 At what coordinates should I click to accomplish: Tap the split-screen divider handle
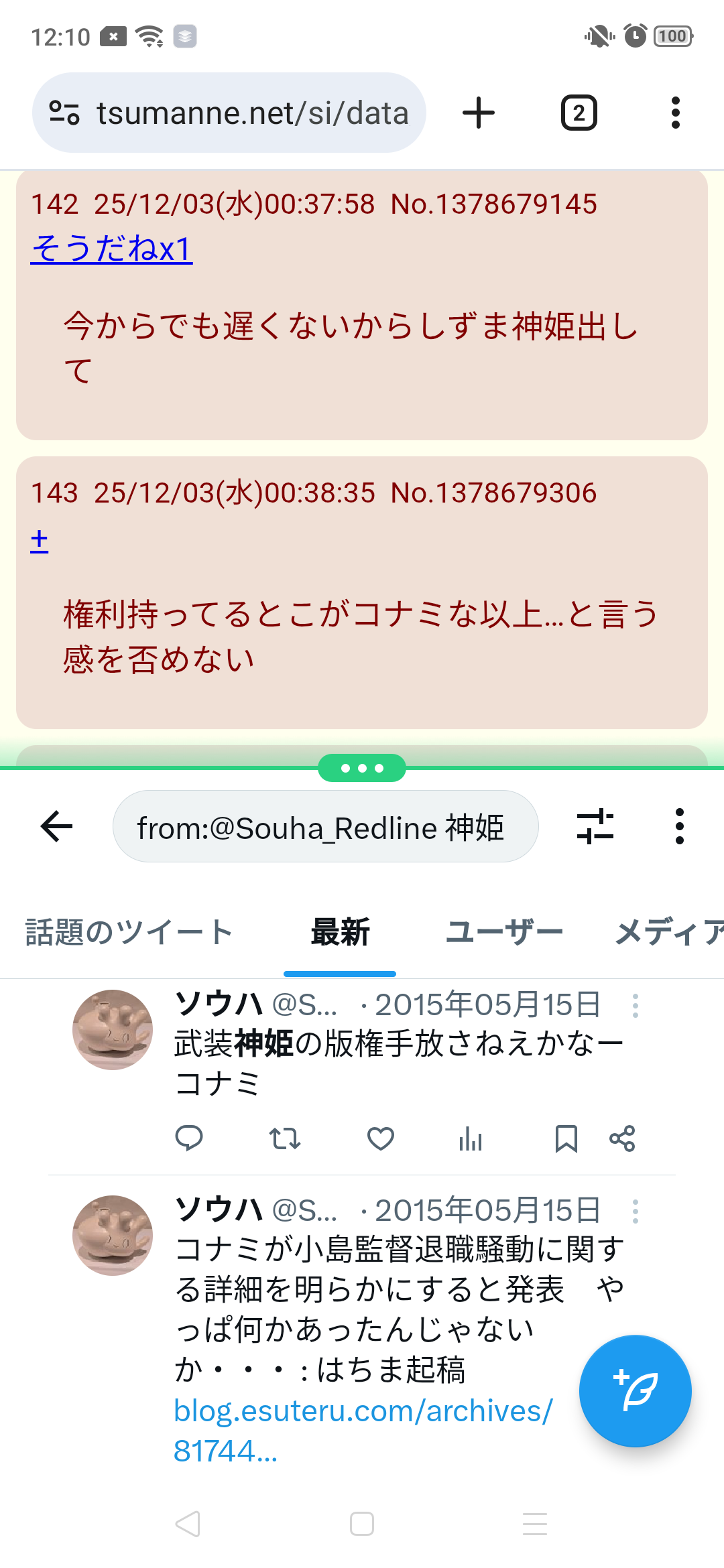pyautogui.click(x=362, y=768)
